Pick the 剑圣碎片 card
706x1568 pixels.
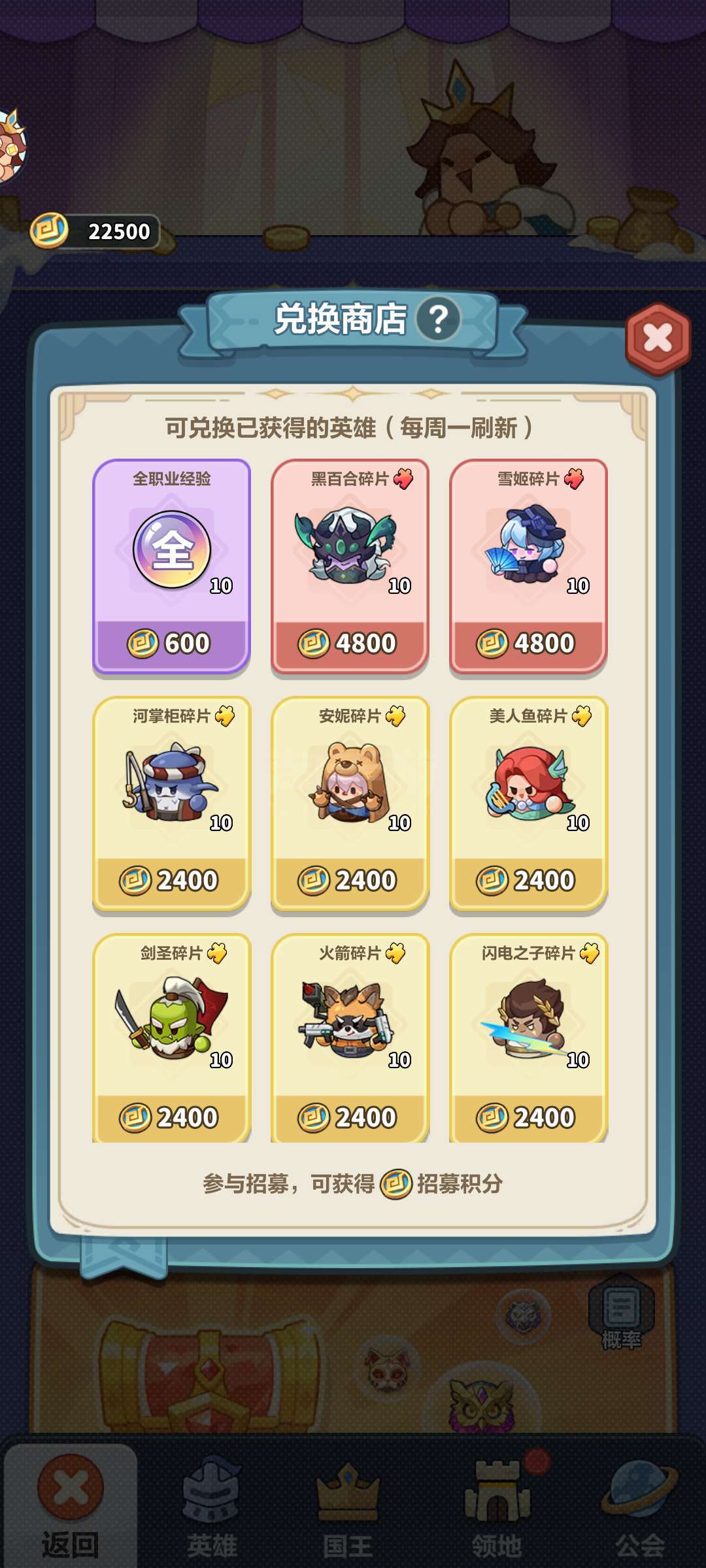(x=171, y=1039)
